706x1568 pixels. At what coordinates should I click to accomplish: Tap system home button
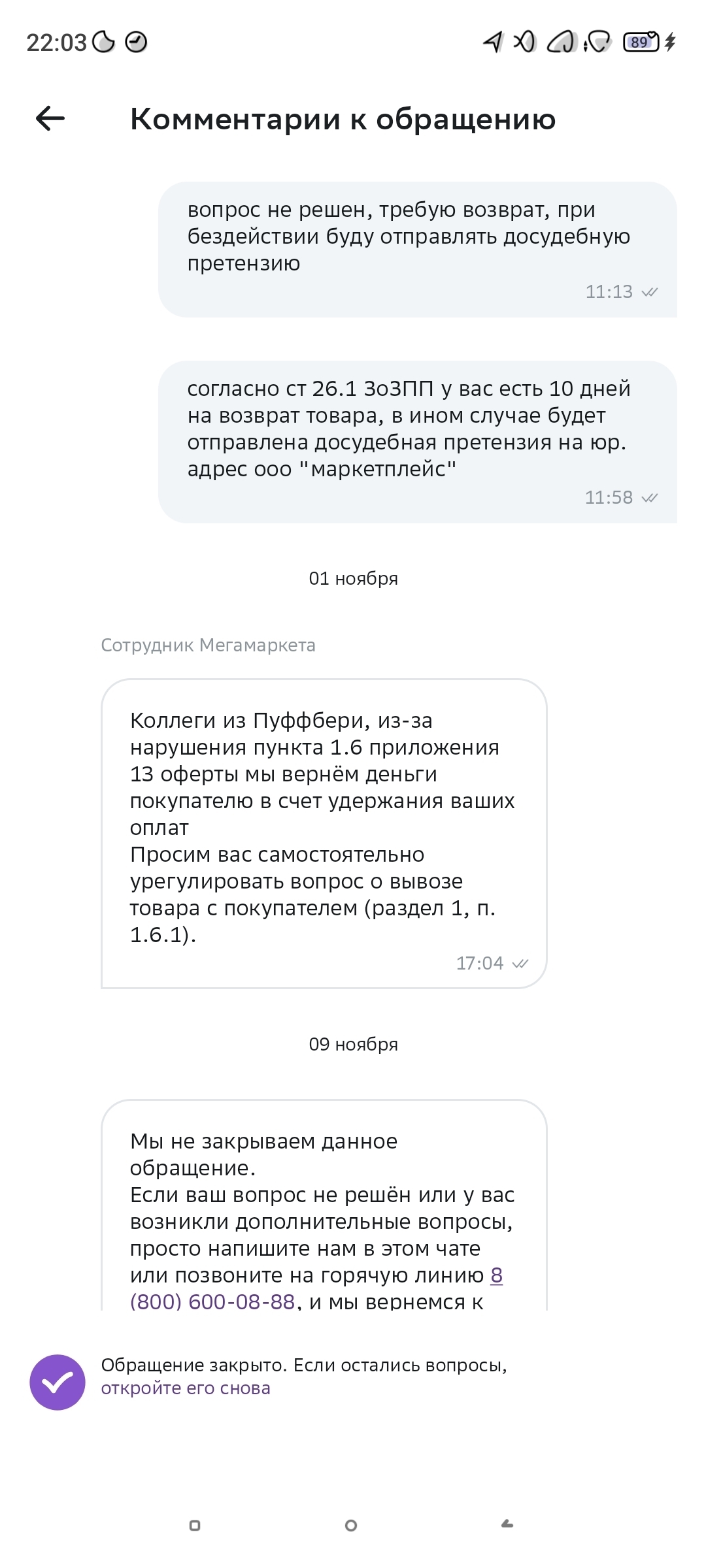pyautogui.click(x=351, y=1526)
